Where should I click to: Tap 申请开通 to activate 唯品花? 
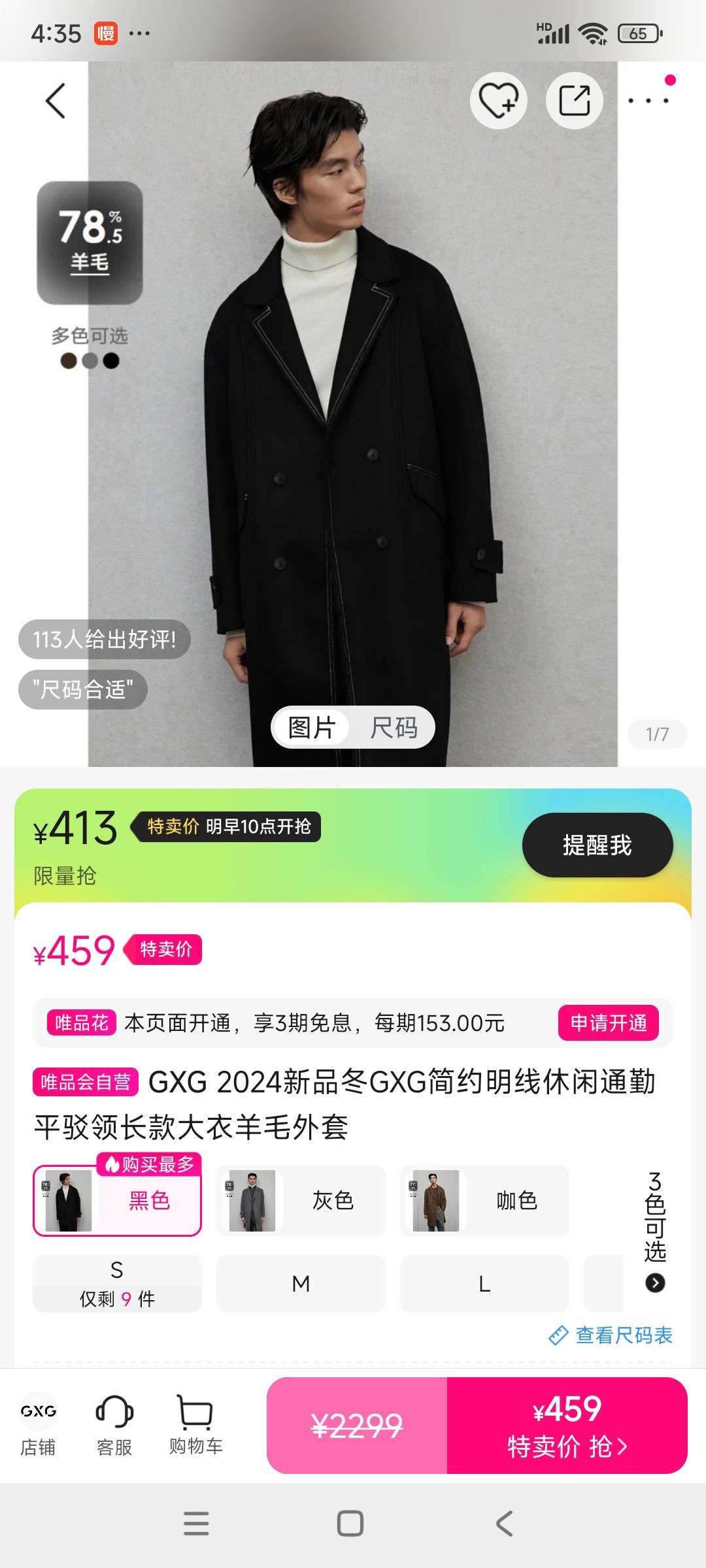point(607,1024)
